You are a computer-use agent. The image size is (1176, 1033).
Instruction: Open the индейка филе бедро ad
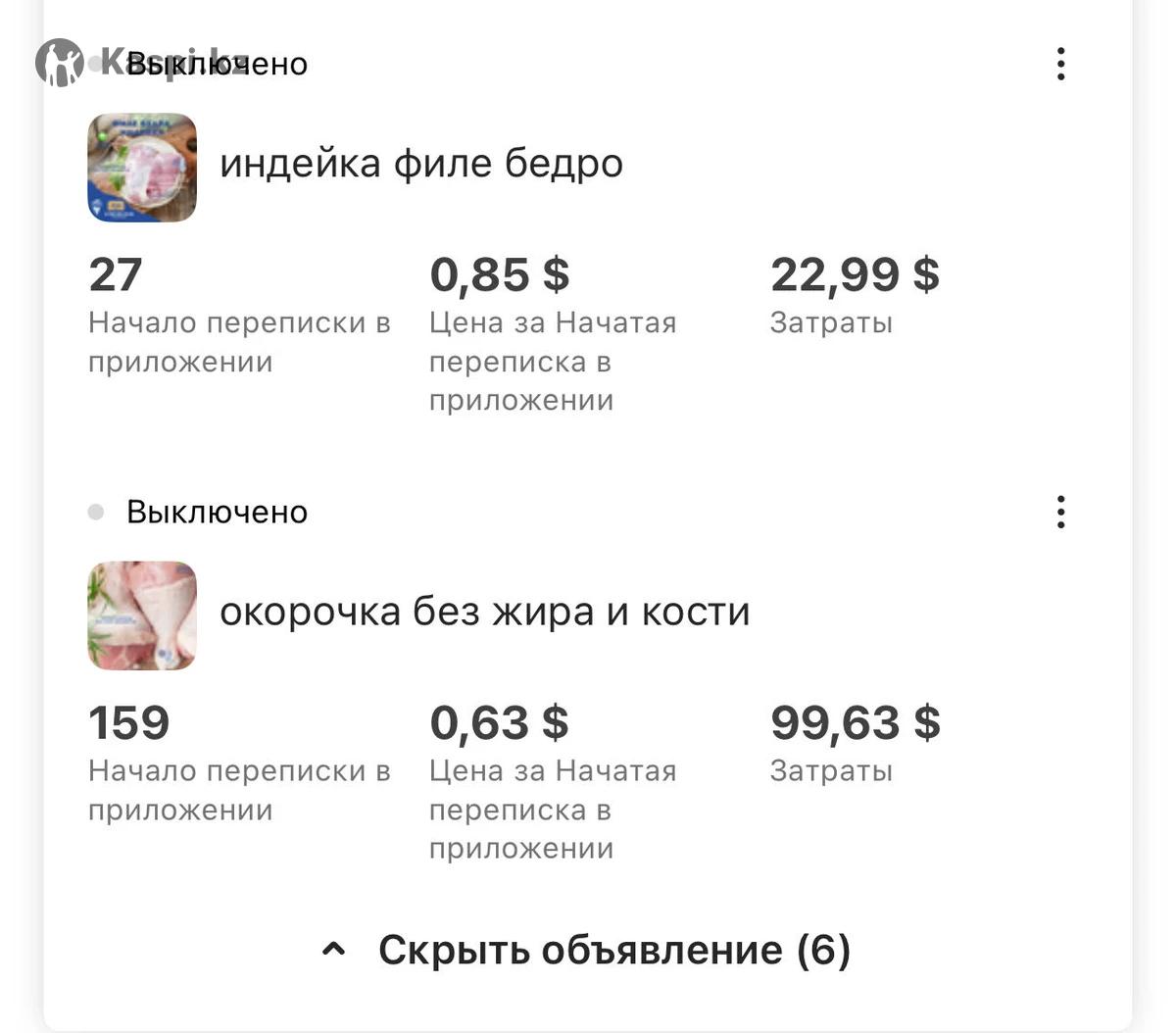tap(420, 164)
